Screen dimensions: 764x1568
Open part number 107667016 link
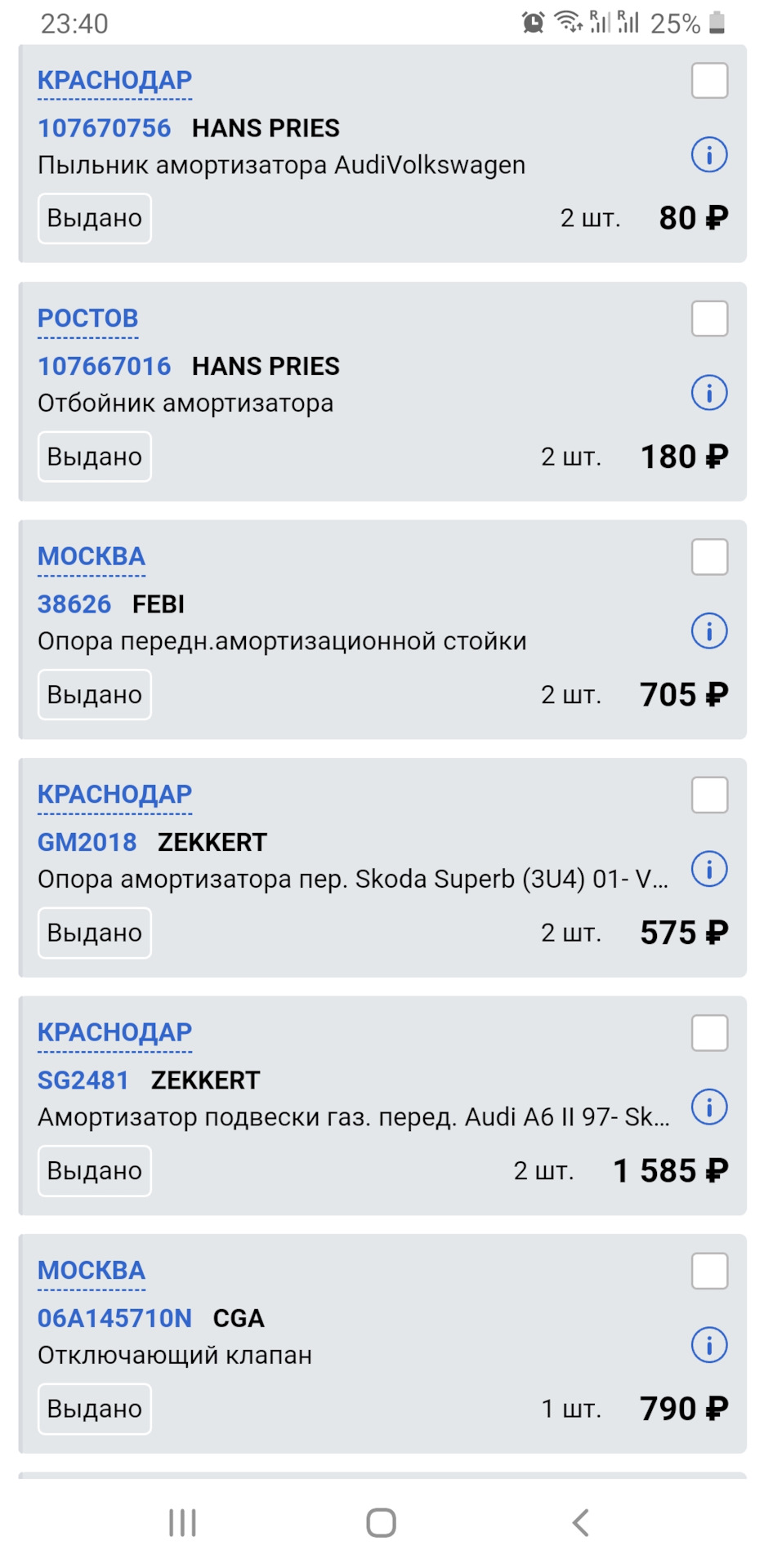pos(105,366)
